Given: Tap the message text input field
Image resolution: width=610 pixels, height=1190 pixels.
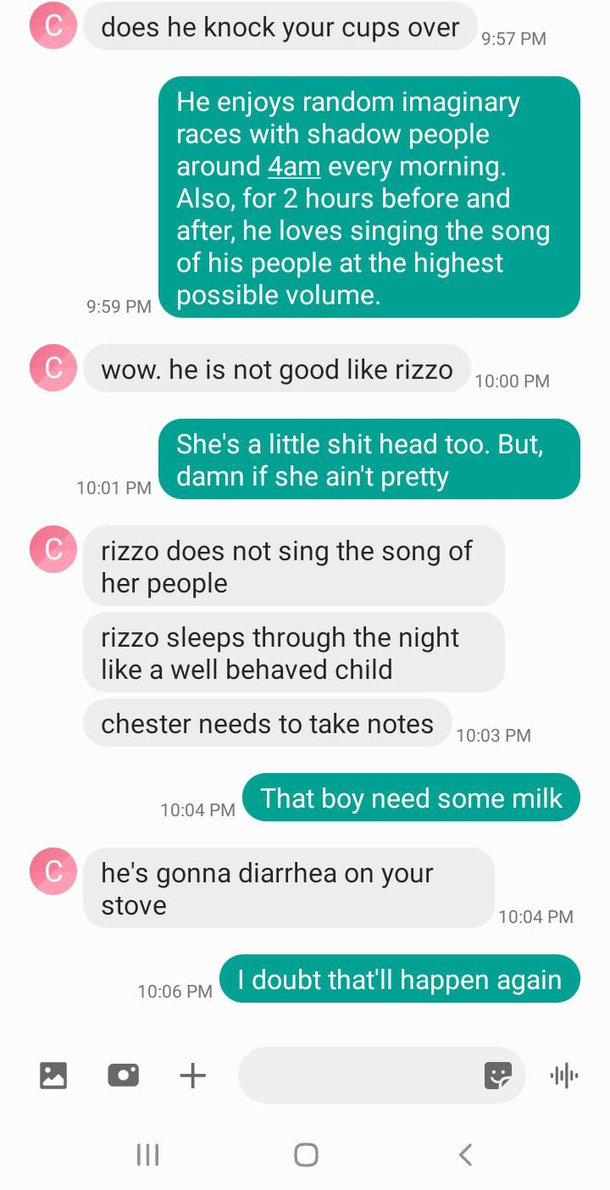Looking at the screenshot, I should coord(358,1075).
